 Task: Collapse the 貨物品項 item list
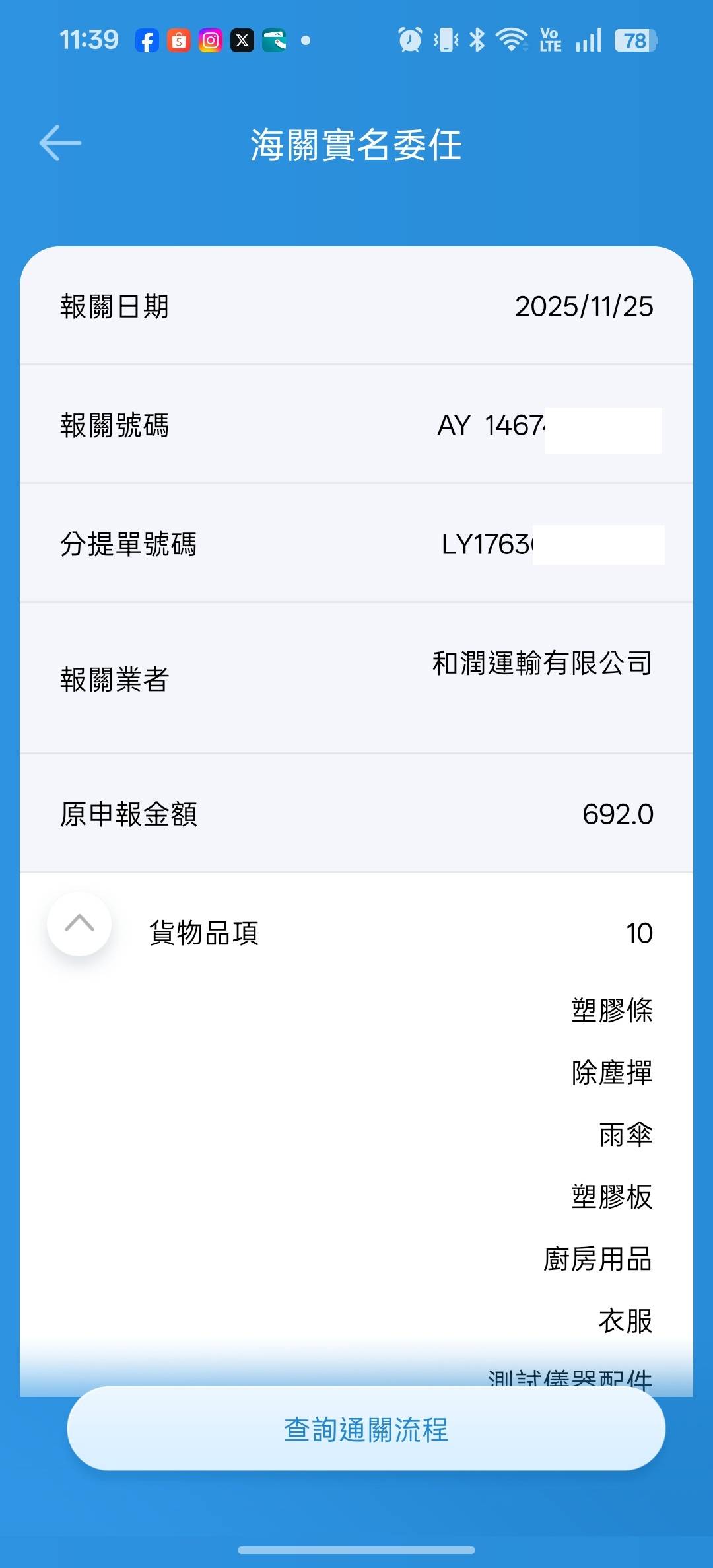tap(79, 923)
